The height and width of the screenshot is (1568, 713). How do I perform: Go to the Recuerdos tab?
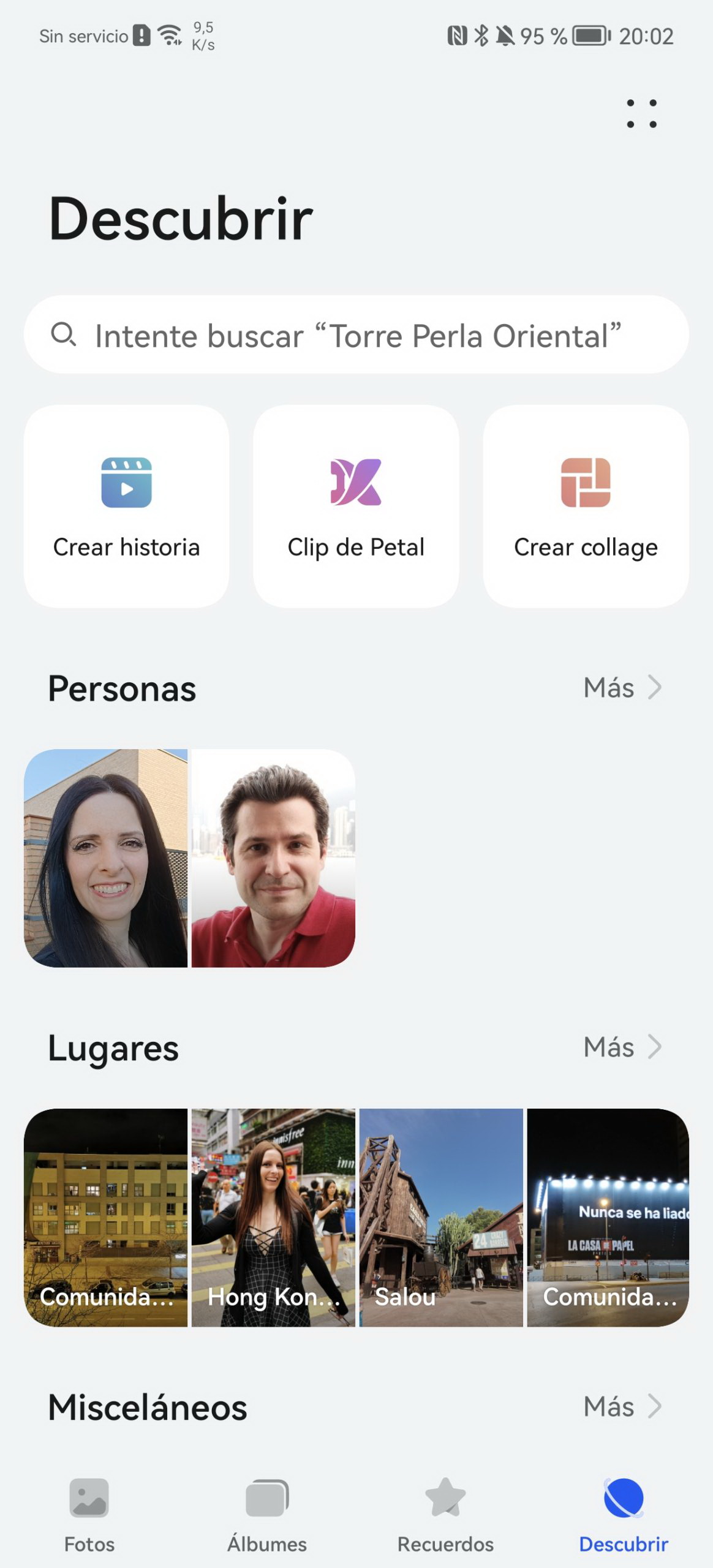point(445,1515)
